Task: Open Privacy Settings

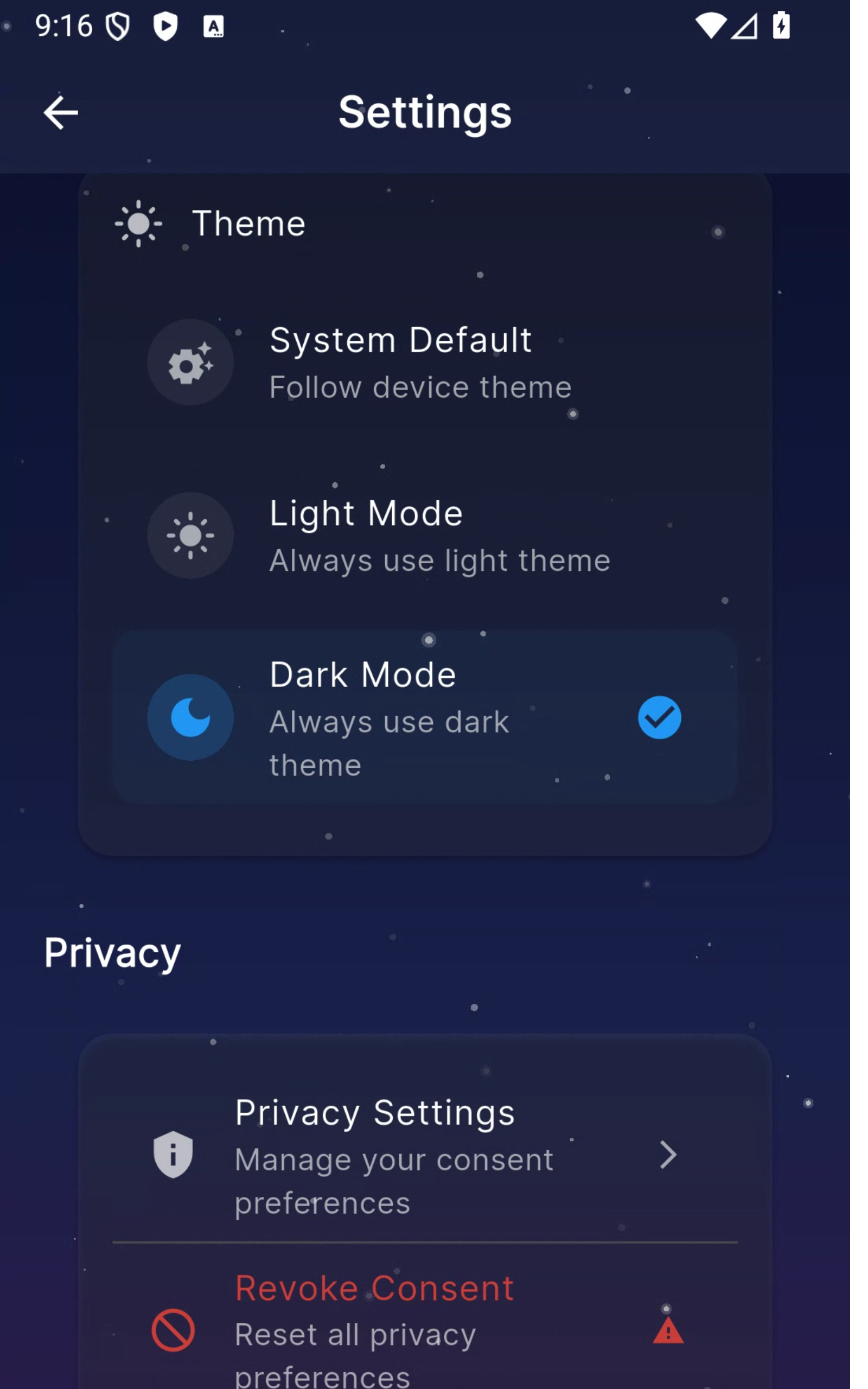Action: (x=424, y=1155)
